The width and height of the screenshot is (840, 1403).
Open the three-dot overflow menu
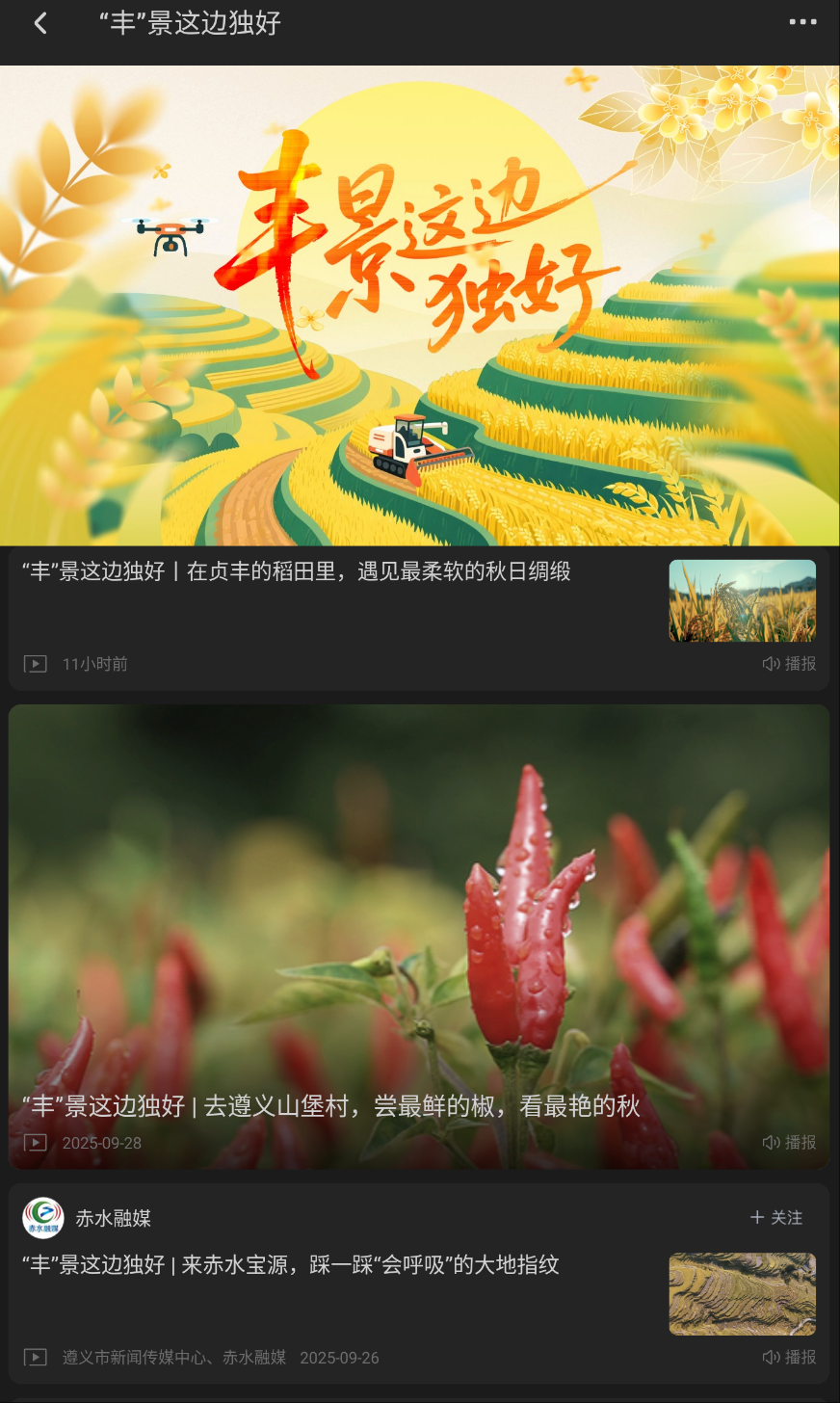[802, 22]
